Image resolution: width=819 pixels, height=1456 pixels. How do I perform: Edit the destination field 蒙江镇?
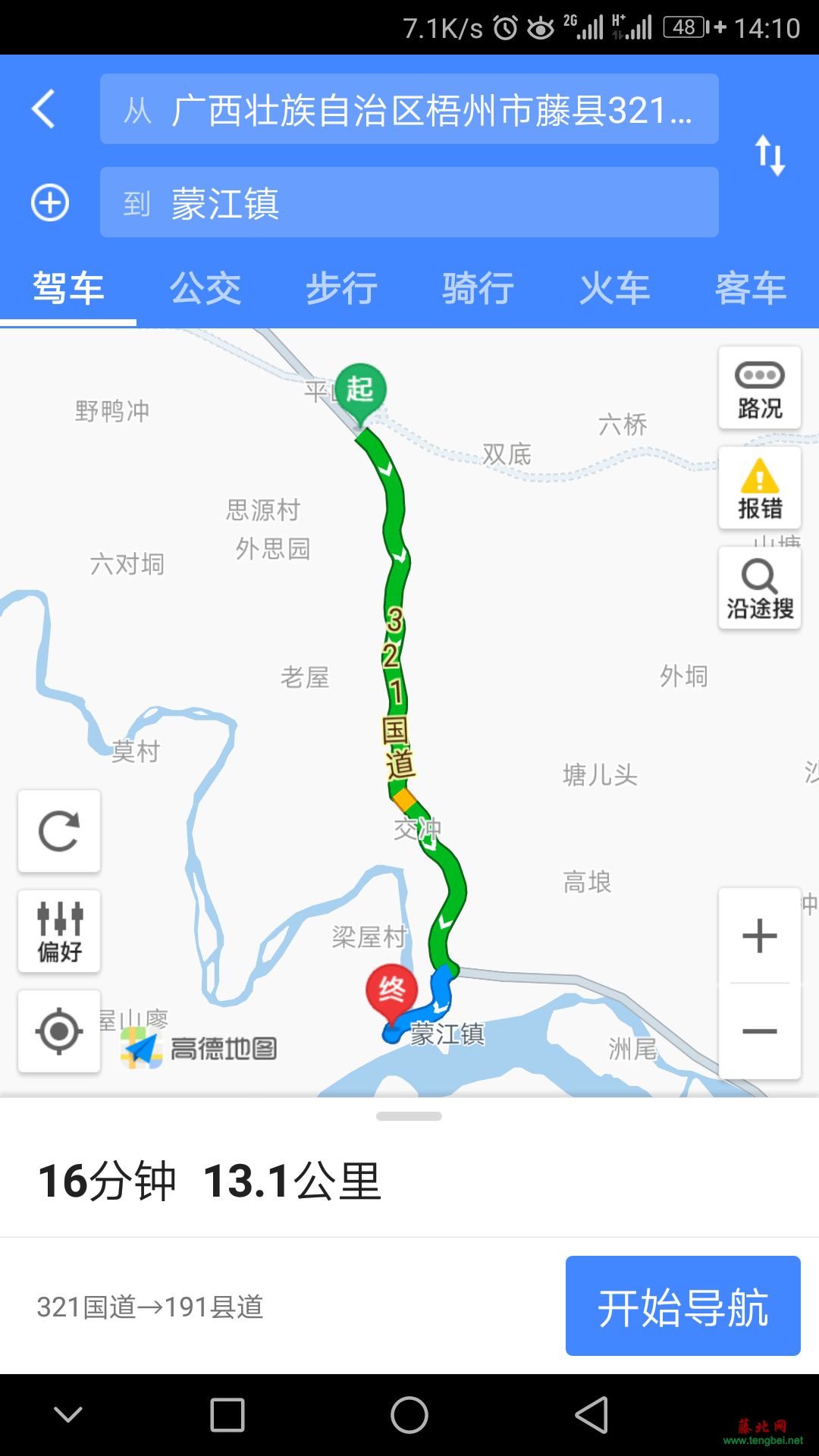pyautogui.click(x=409, y=202)
